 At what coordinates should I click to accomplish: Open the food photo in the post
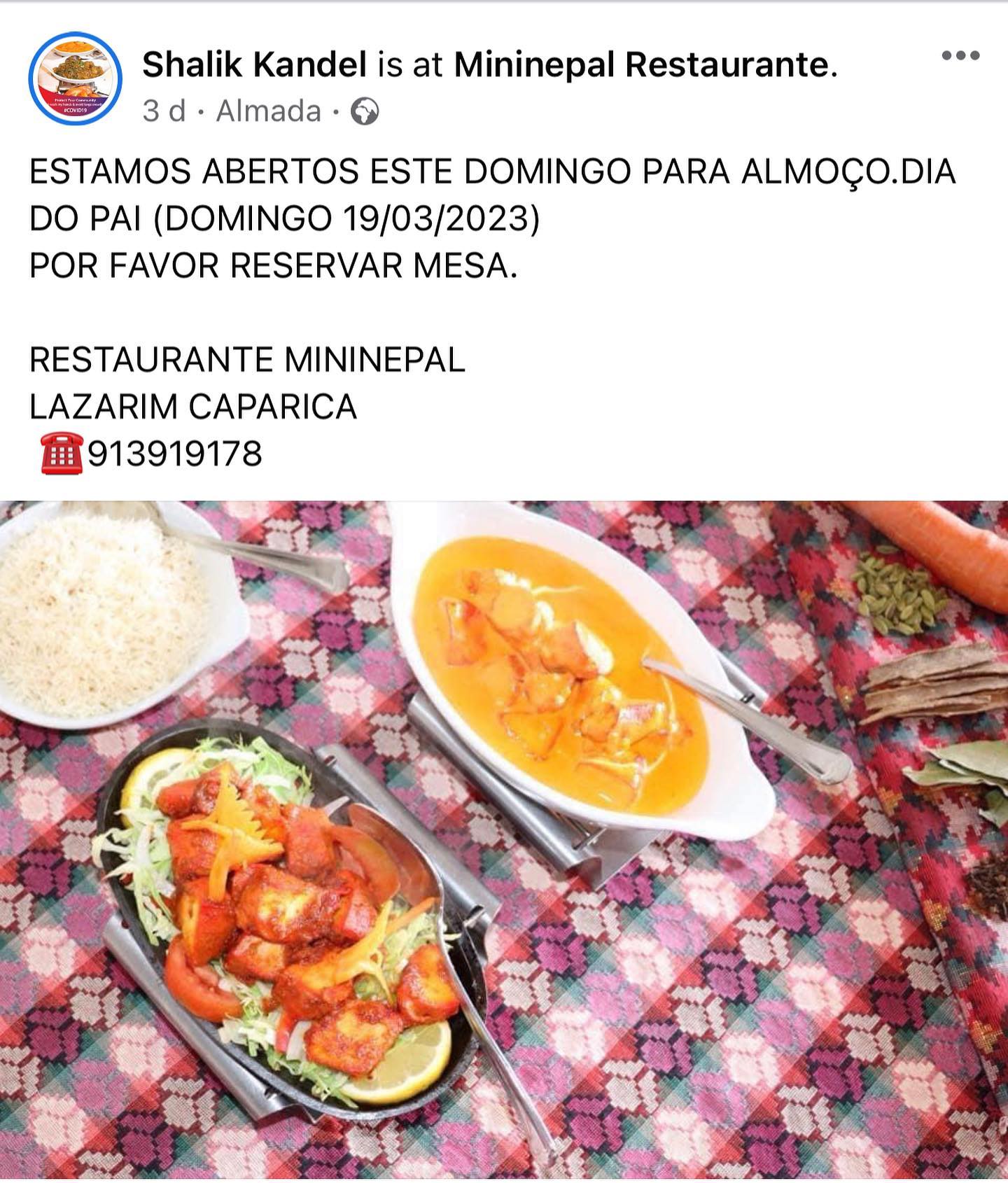click(x=504, y=840)
